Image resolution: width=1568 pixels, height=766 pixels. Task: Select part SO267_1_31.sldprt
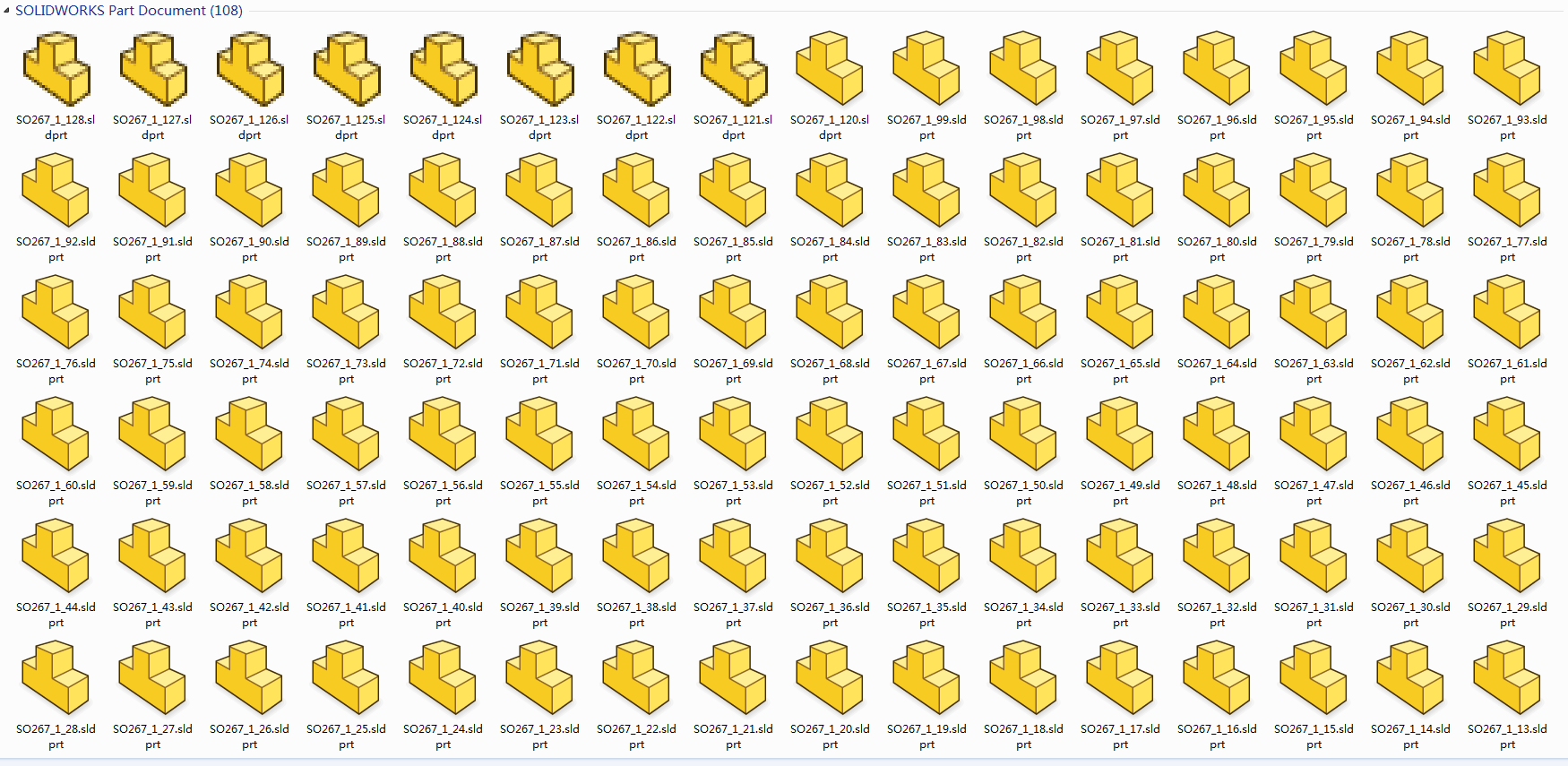tap(1314, 556)
